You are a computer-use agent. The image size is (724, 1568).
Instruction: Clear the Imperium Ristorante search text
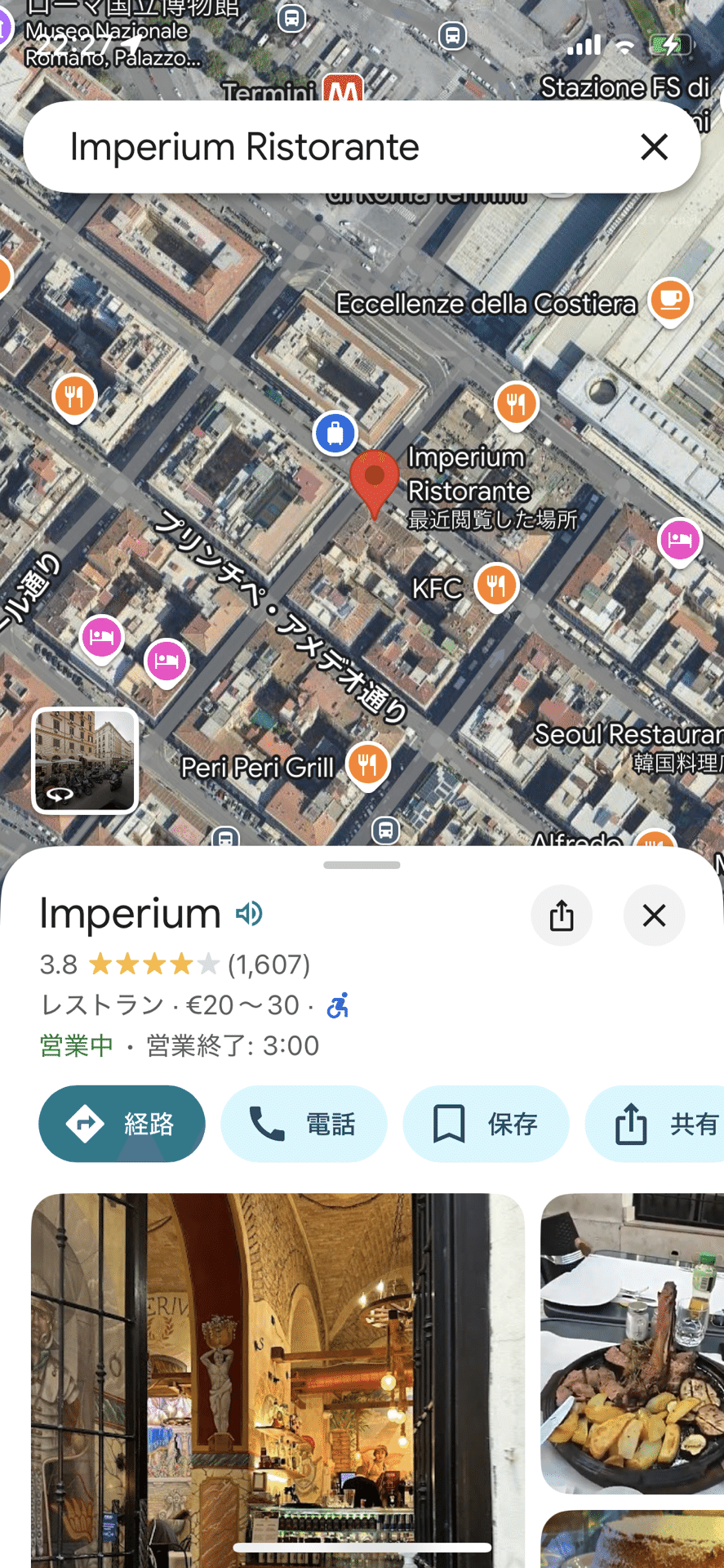[654, 147]
